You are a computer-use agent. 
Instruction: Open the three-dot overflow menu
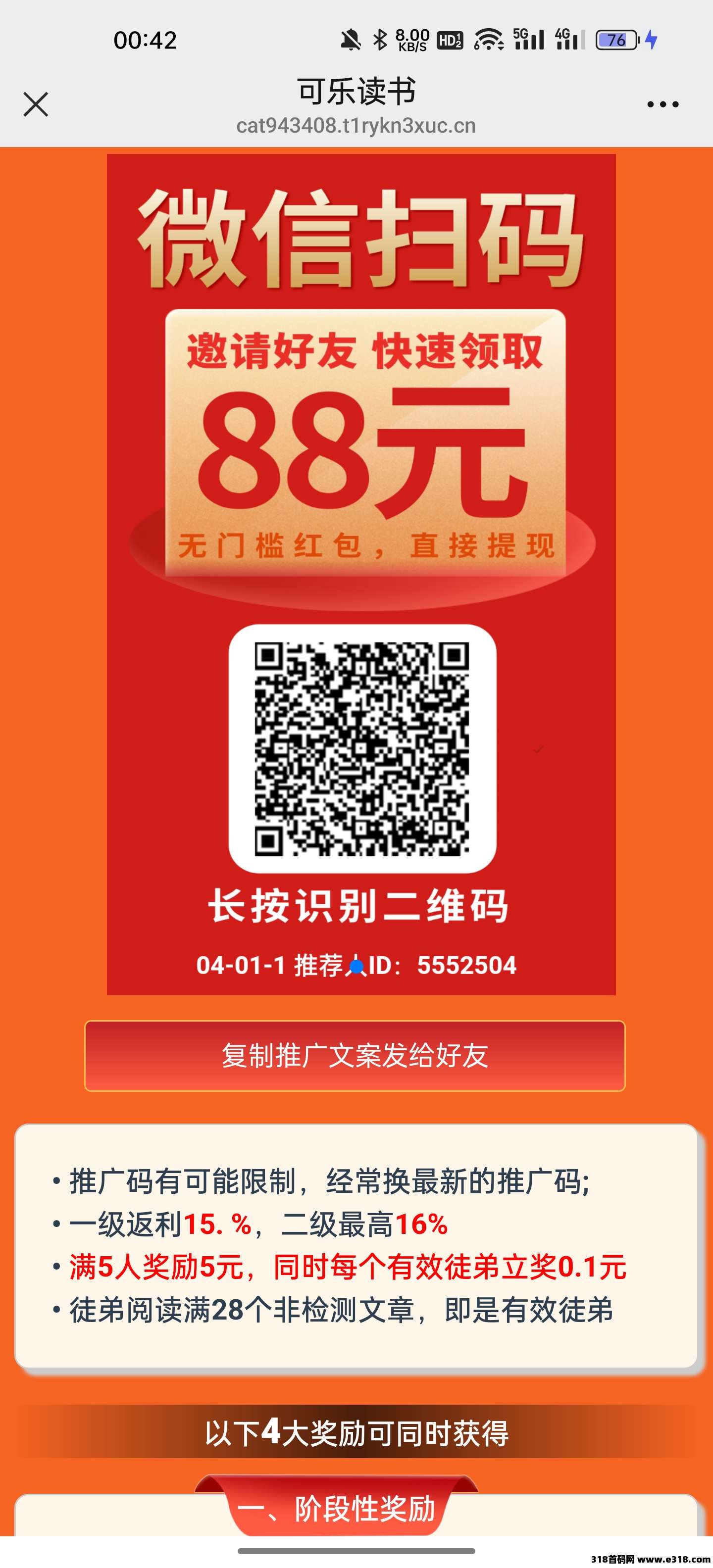point(662,105)
